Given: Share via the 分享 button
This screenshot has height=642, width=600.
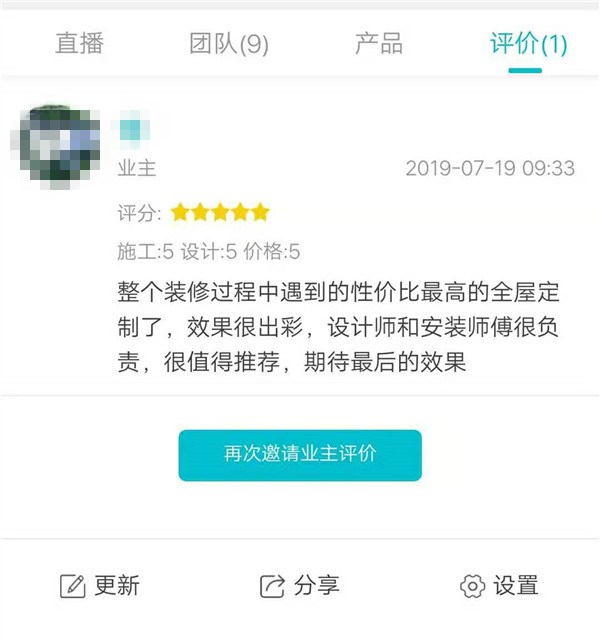Looking at the screenshot, I should point(300,586).
